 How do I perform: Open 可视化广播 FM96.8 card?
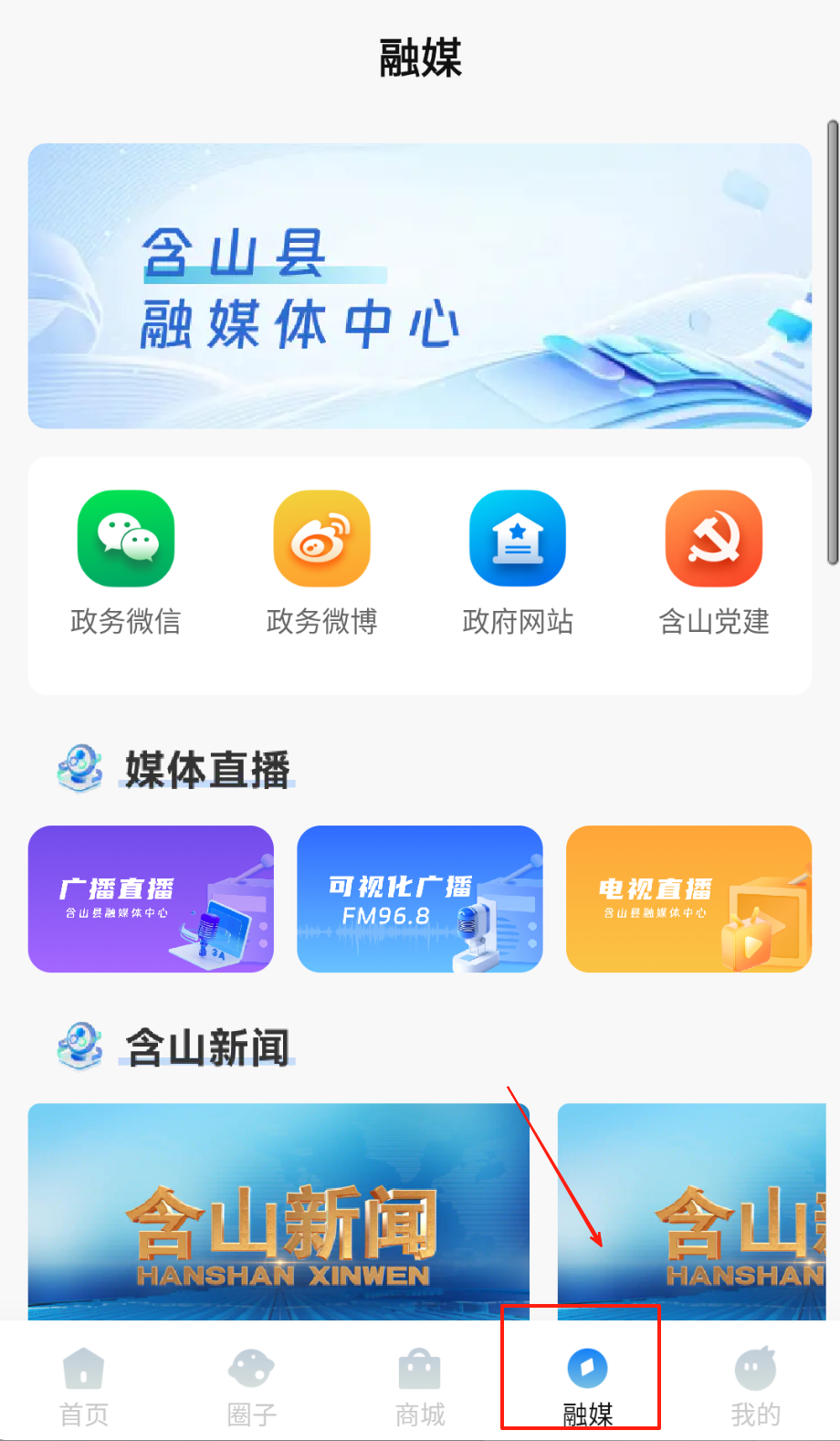[x=420, y=899]
